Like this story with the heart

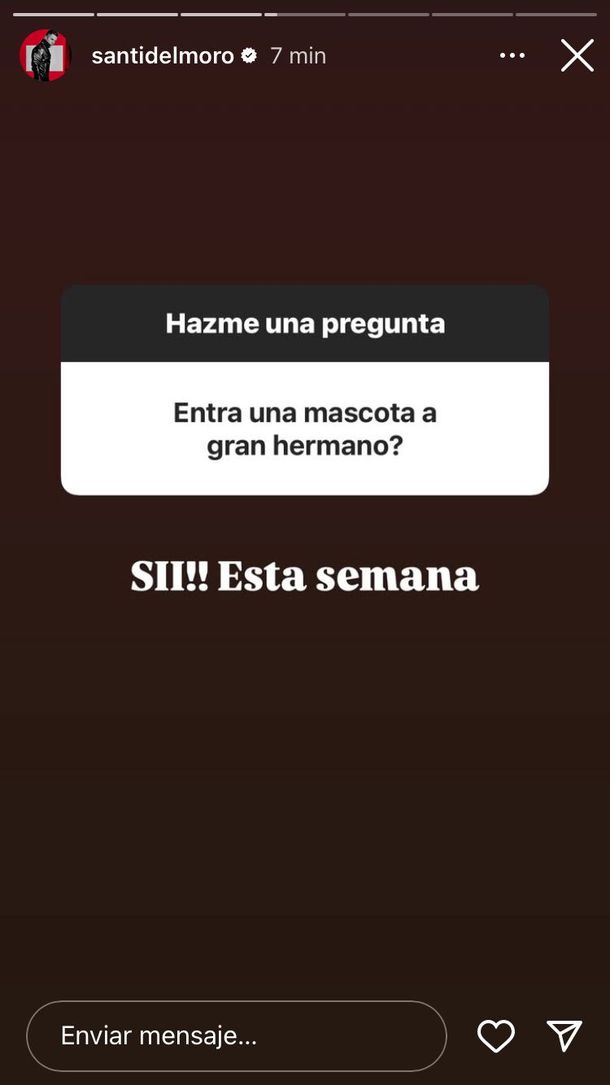(496, 1036)
